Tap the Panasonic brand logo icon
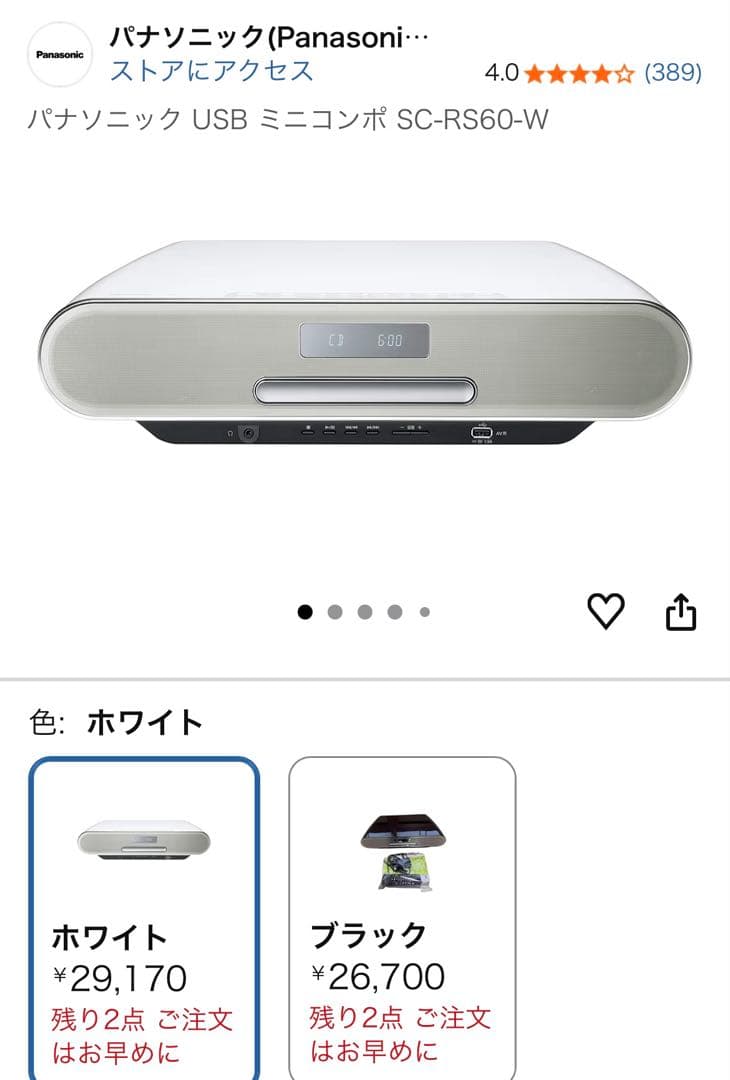This screenshot has height=1080, width=730. tap(60, 55)
